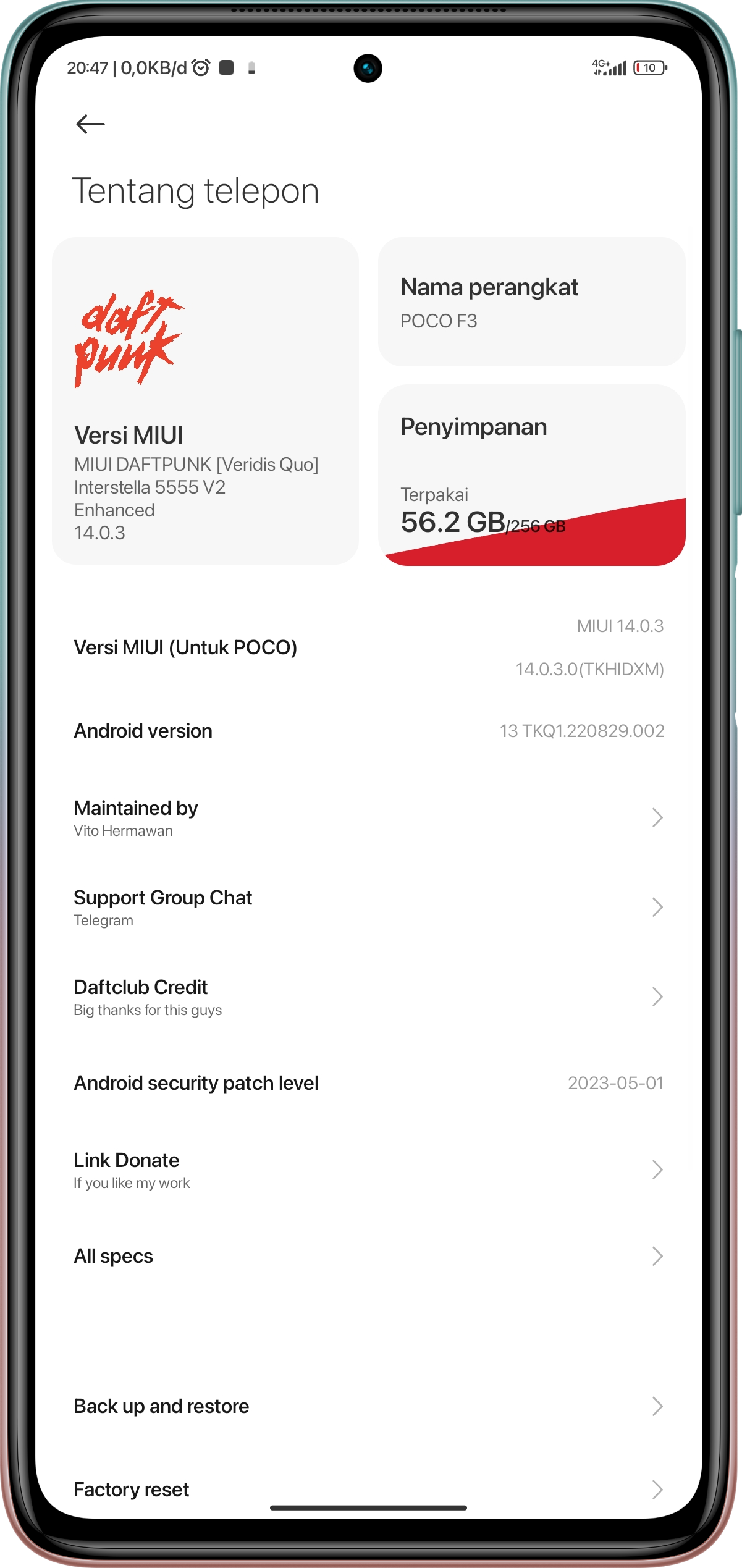Tap Android security patch level row
This screenshot has height=1568, width=742.
pos(368,1083)
